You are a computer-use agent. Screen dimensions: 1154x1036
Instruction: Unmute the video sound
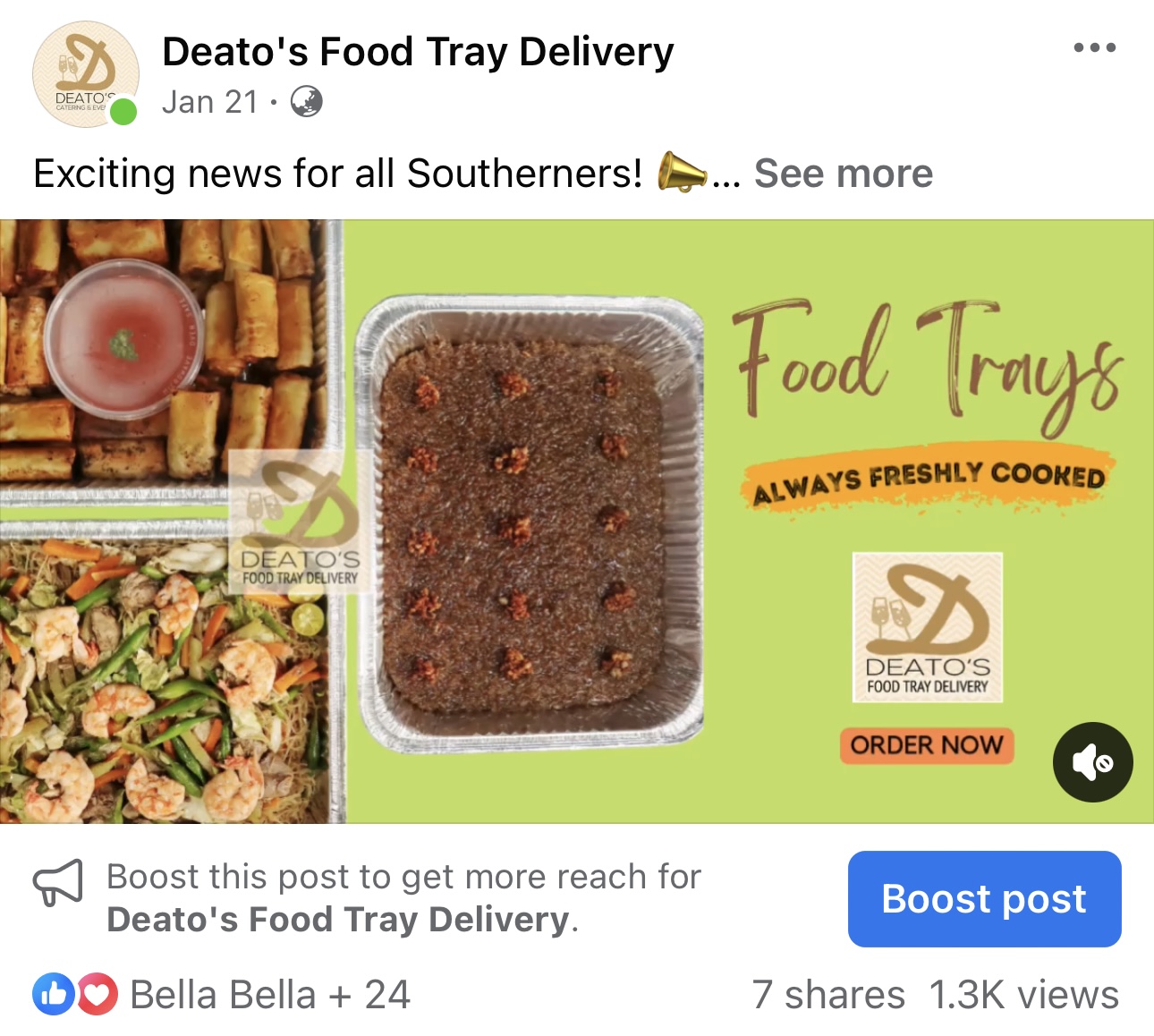(x=1092, y=762)
